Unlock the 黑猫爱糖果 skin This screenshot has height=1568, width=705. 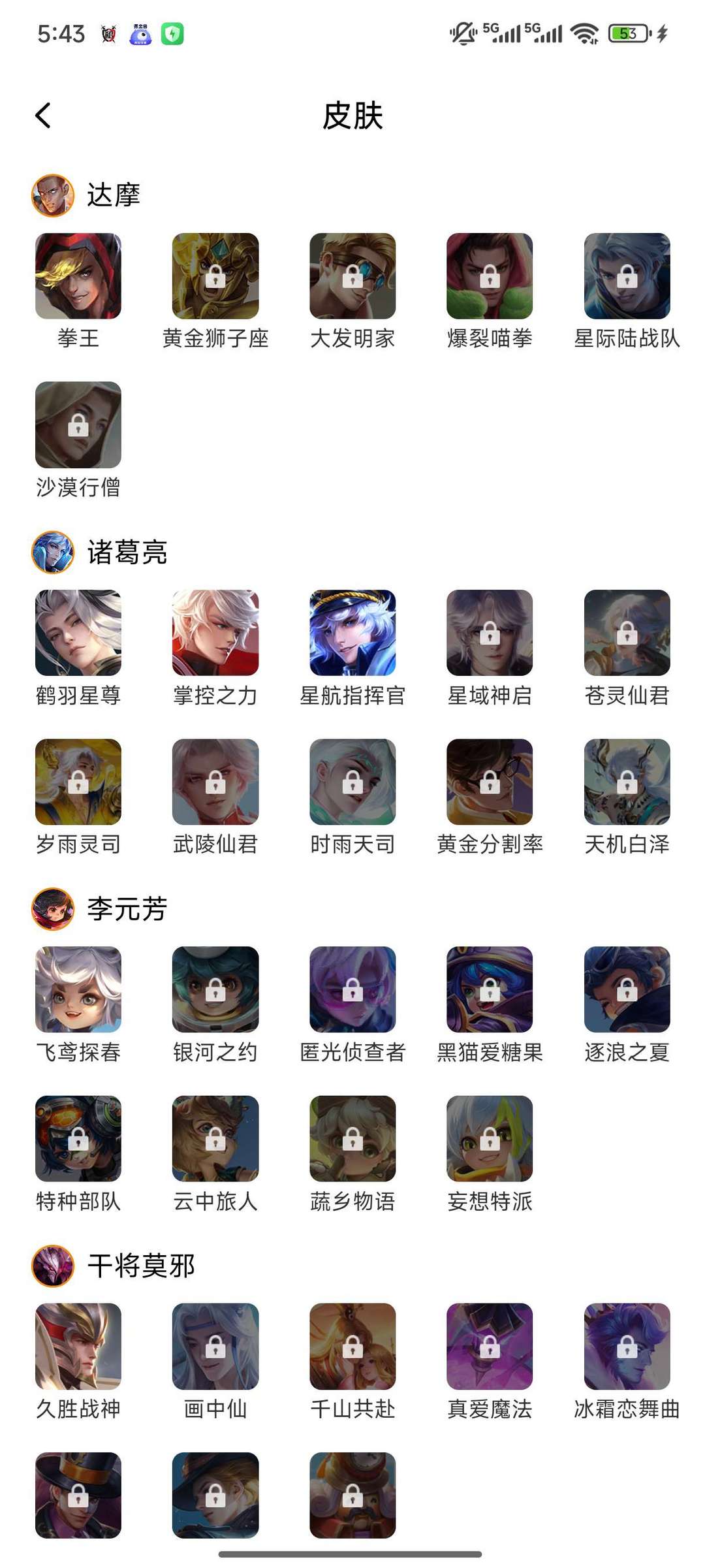[488, 992]
